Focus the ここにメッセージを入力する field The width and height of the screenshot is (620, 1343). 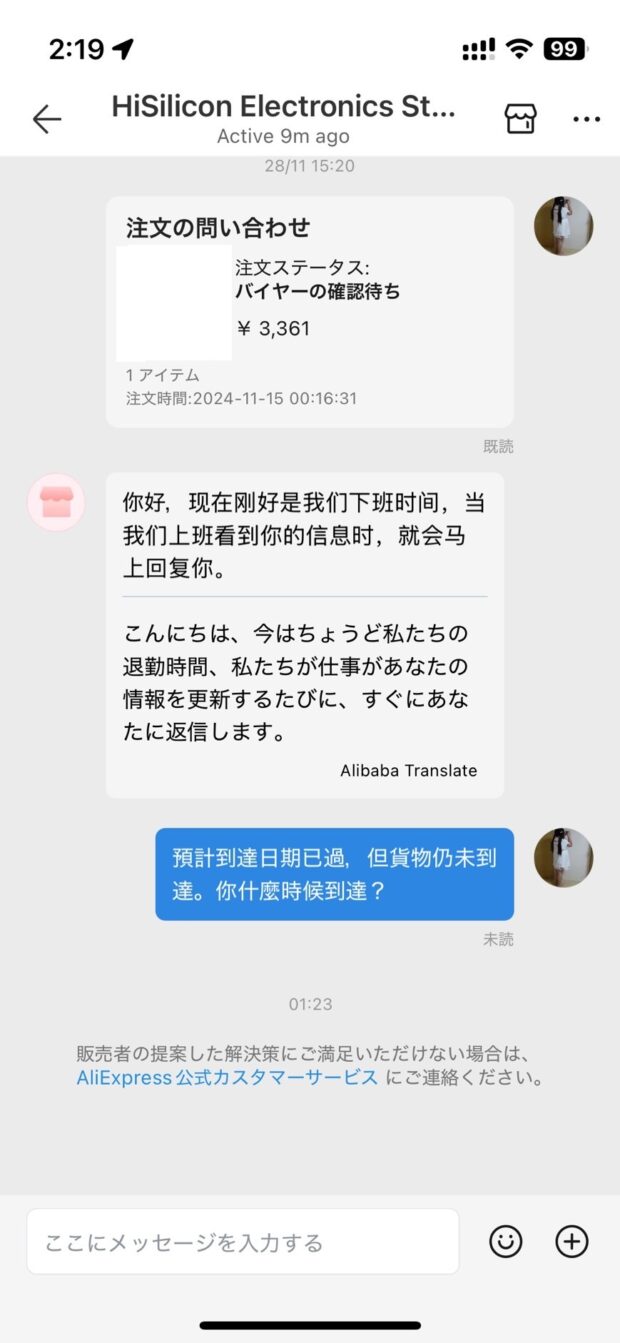(242, 1242)
